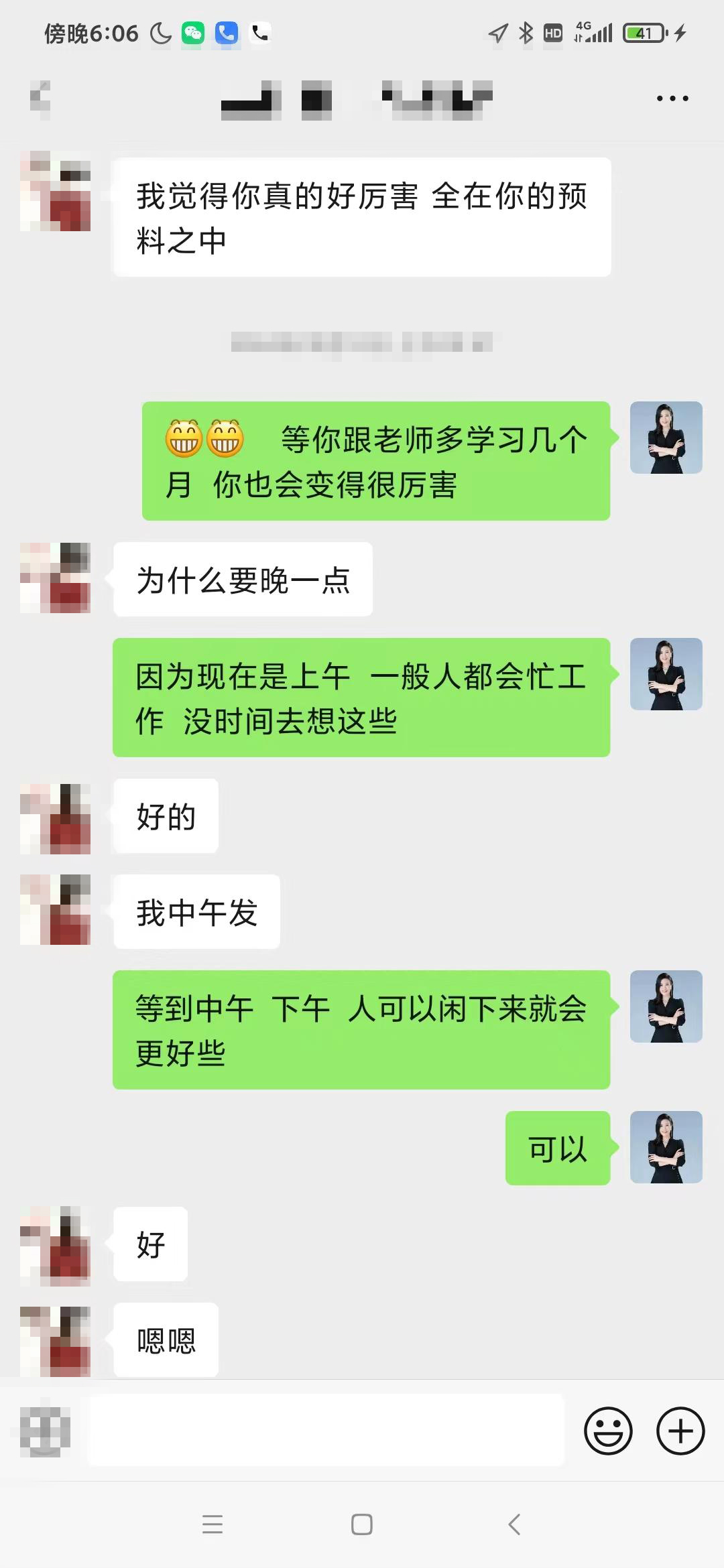This screenshot has width=724, height=1568.
Task: Open contact's avatar beside 为什么要晚一点
Action: [x=55, y=578]
